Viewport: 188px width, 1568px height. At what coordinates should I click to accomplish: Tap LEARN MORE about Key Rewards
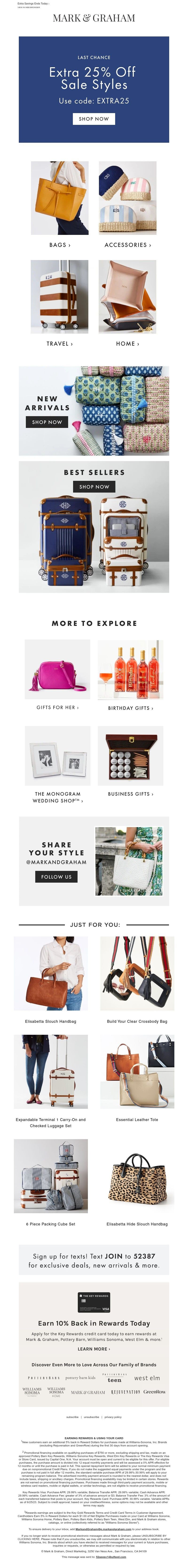point(94,1348)
